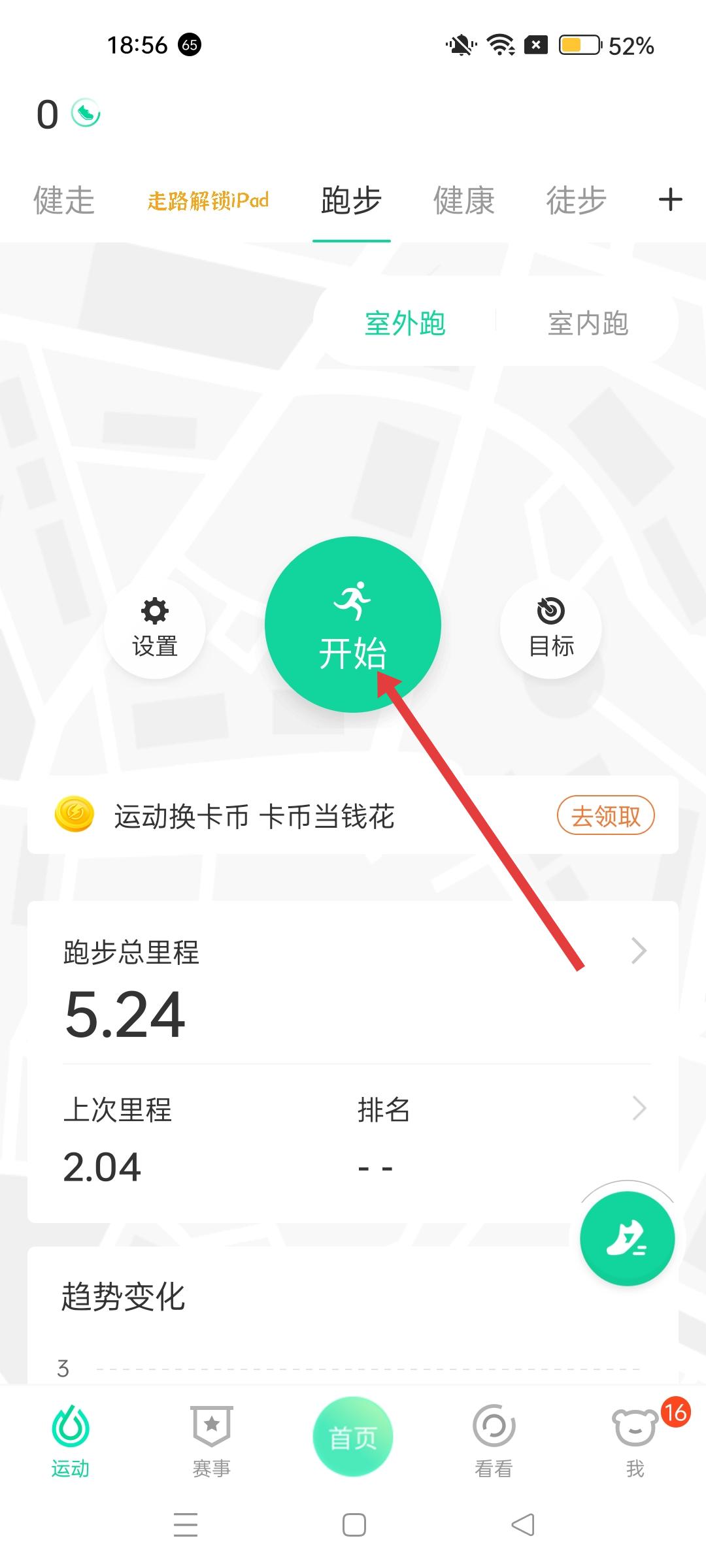Tap 去领取 to claim coins
The image size is (706, 1568).
[605, 815]
